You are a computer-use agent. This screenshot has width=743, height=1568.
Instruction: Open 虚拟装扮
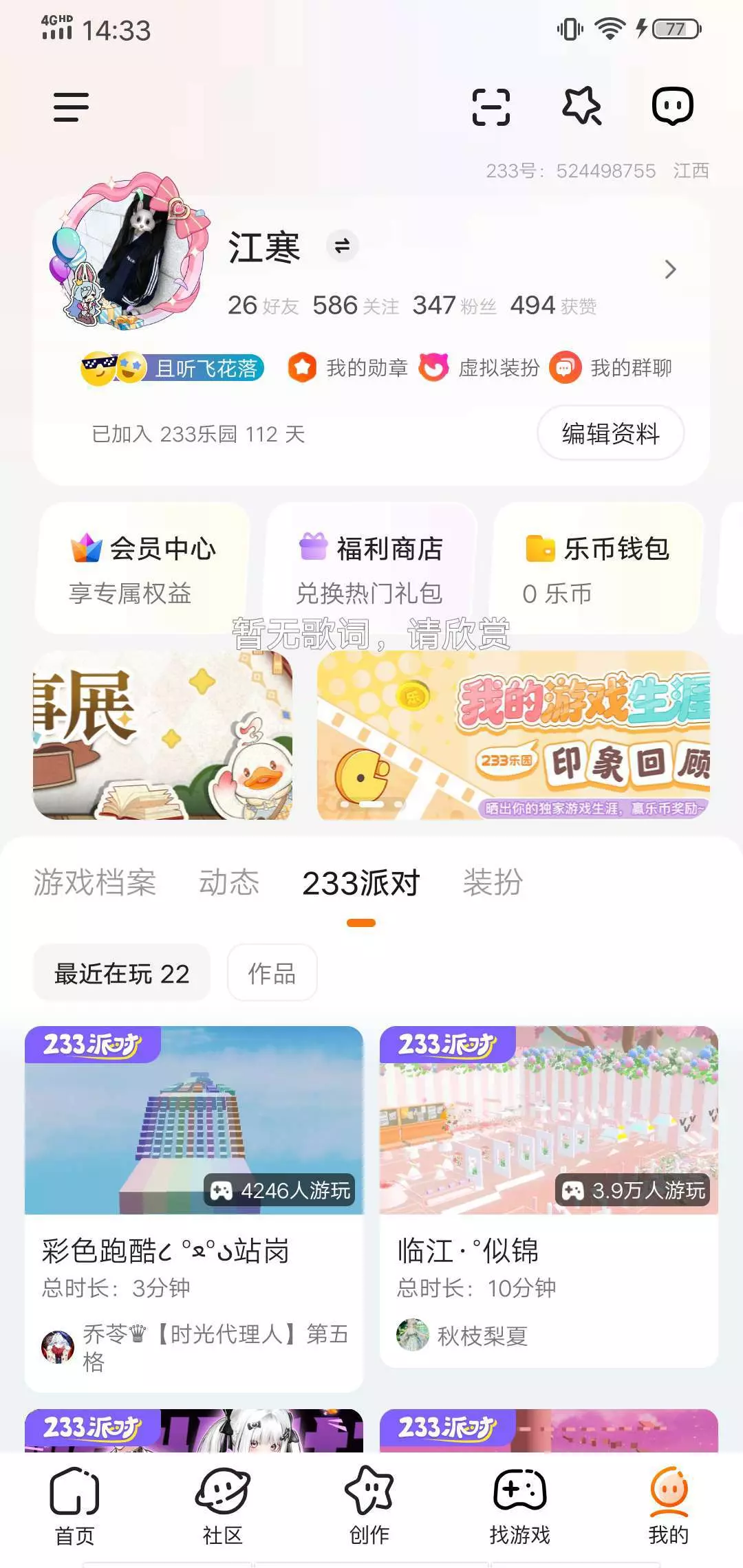click(x=480, y=368)
